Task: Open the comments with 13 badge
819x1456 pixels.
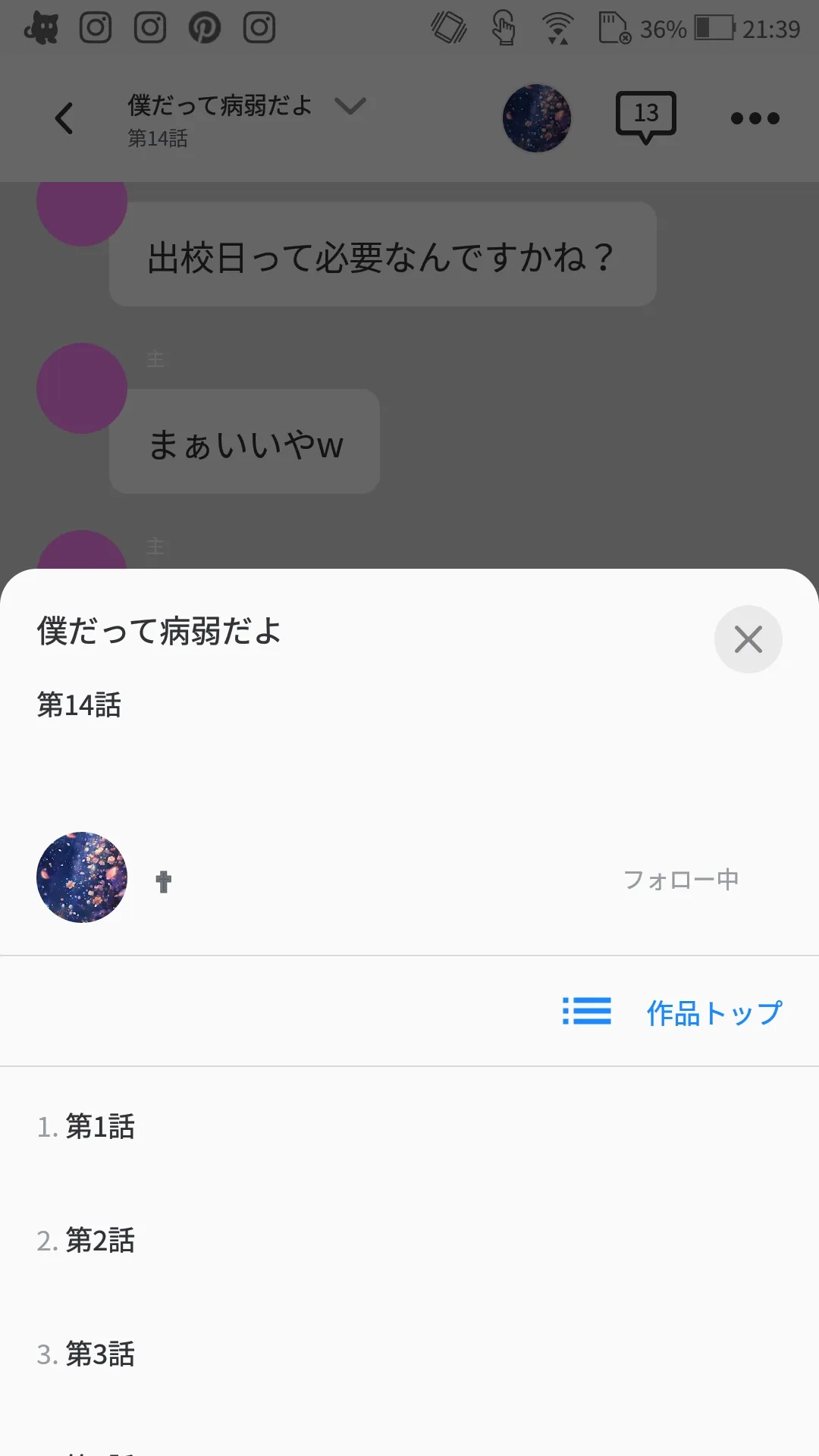Action: point(645,117)
